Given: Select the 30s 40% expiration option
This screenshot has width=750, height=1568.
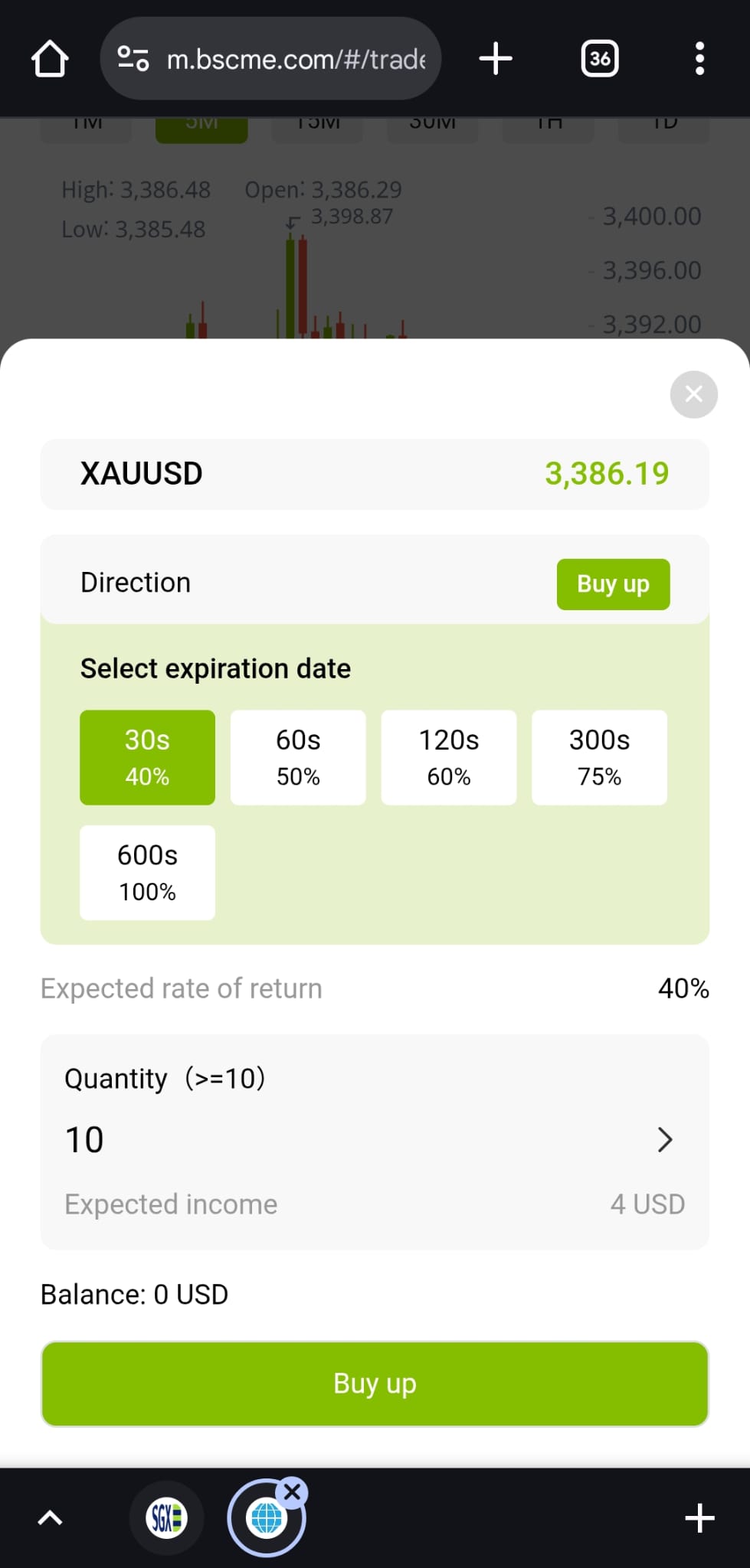Looking at the screenshot, I should tap(147, 757).
